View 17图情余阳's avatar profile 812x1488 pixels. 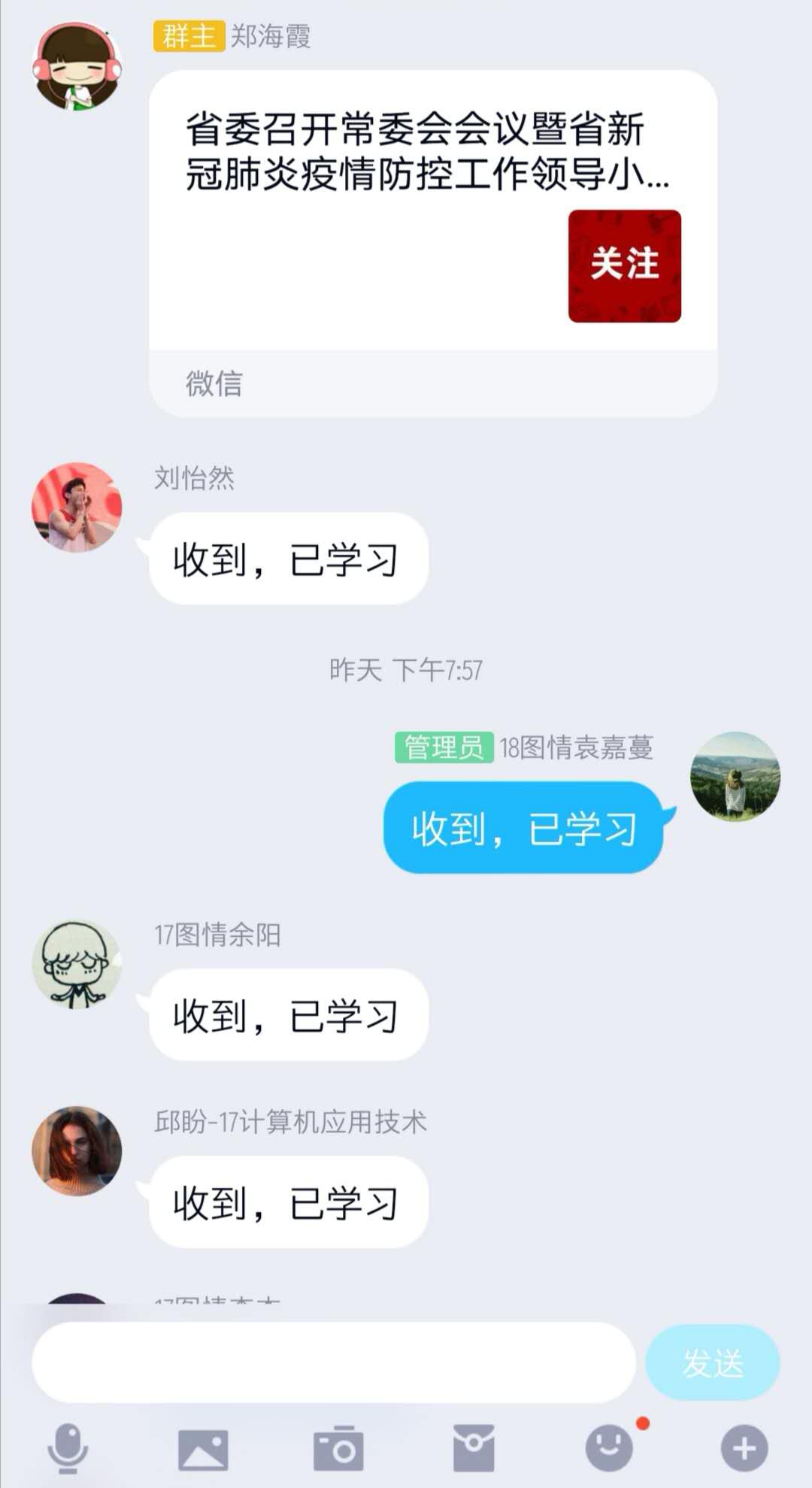coord(77,964)
